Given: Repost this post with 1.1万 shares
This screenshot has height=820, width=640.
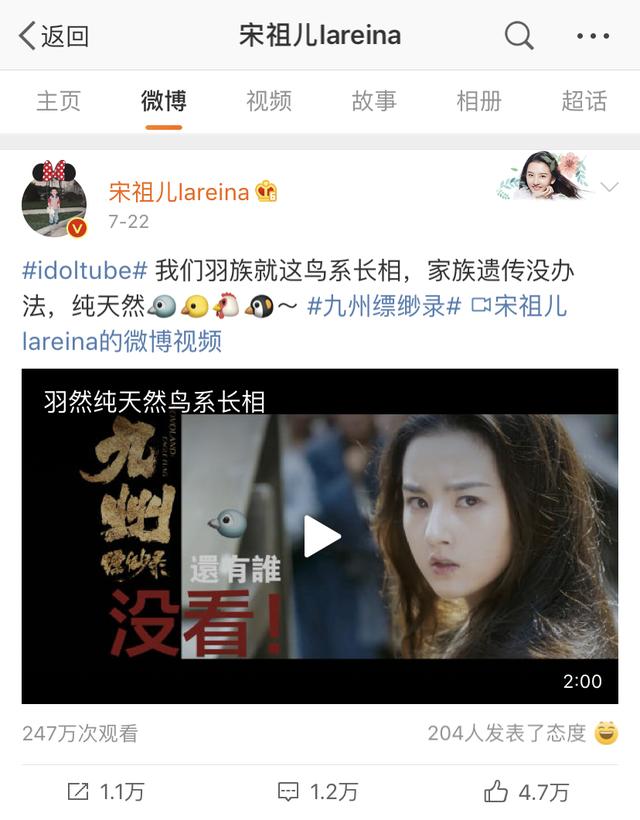Looking at the screenshot, I should (106, 792).
